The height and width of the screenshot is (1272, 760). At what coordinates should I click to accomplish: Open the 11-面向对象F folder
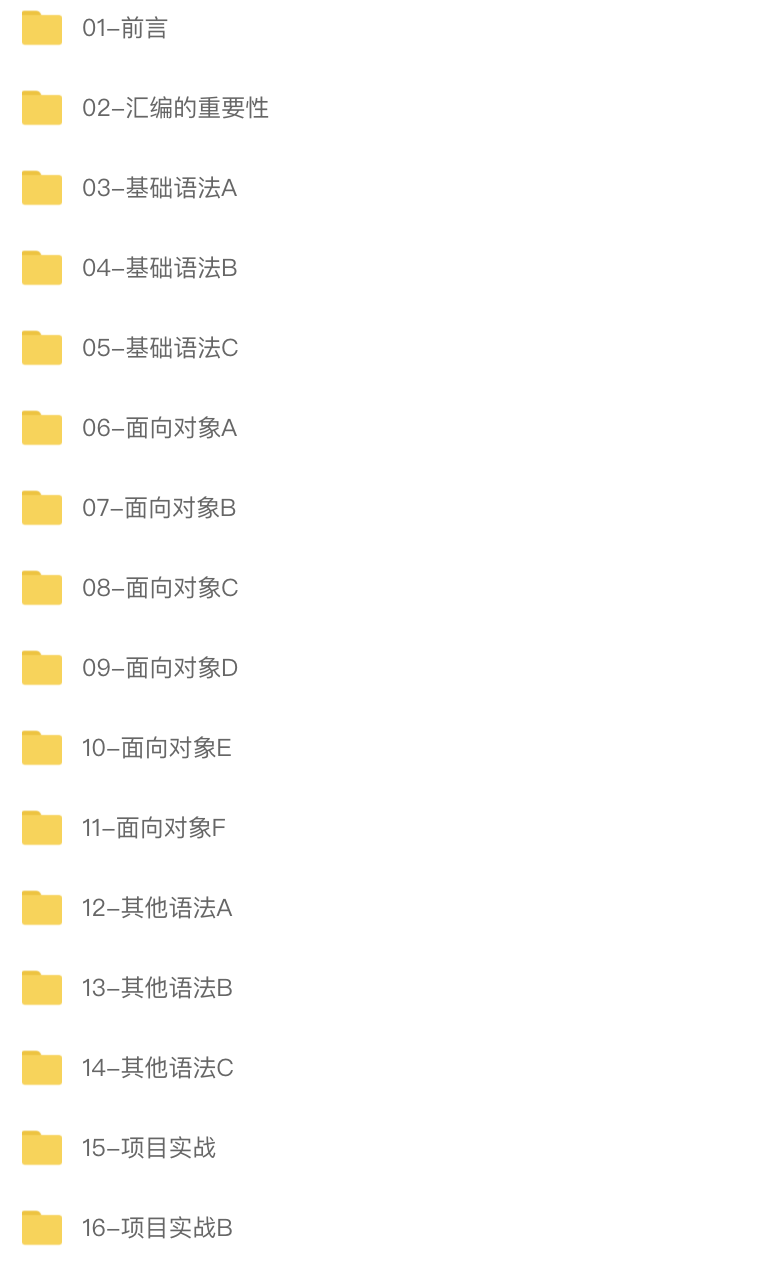pos(154,828)
